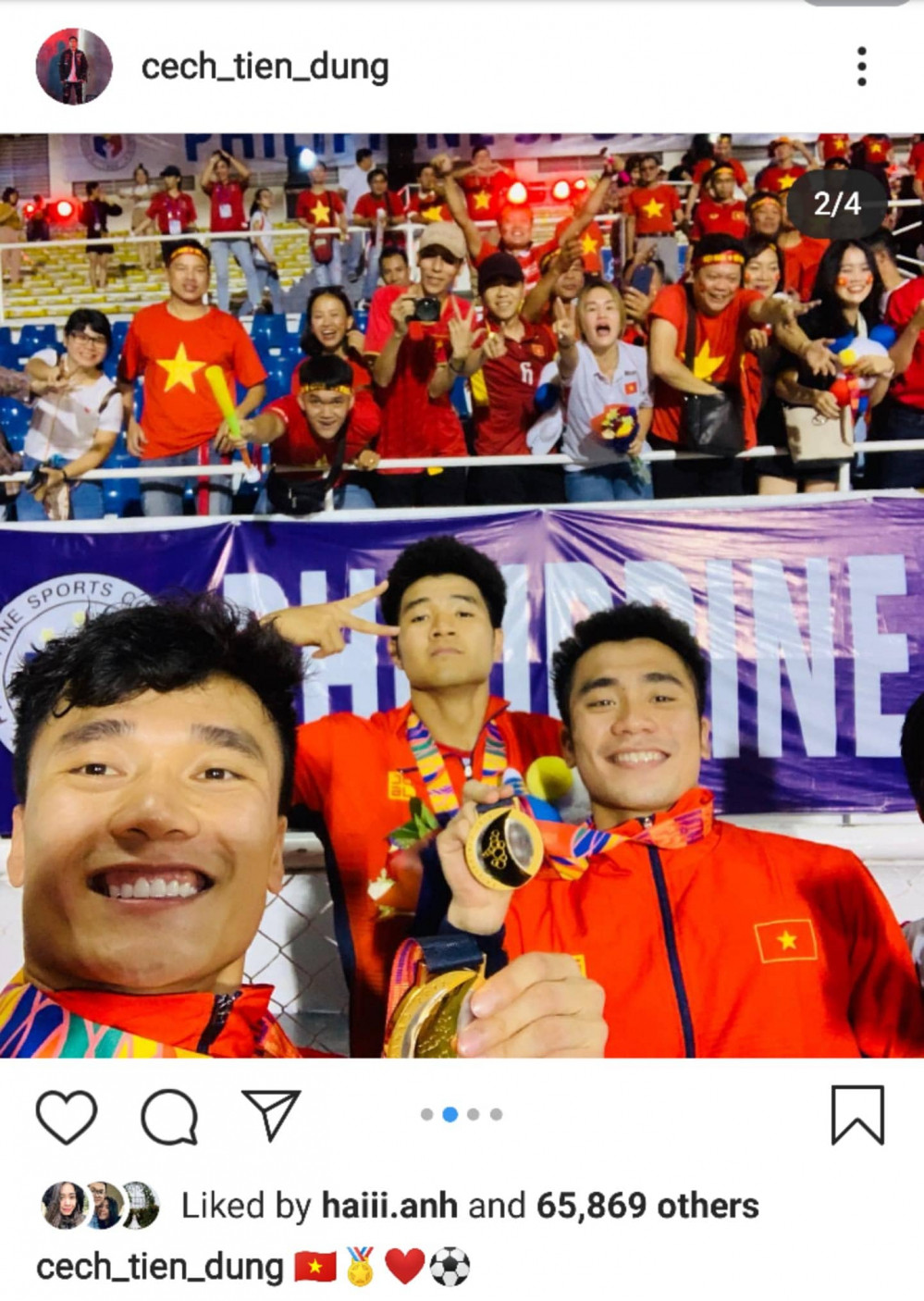Open cech_tien_dung from the caption
The height and width of the screenshot is (1301, 924).
(x=159, y=1267)
